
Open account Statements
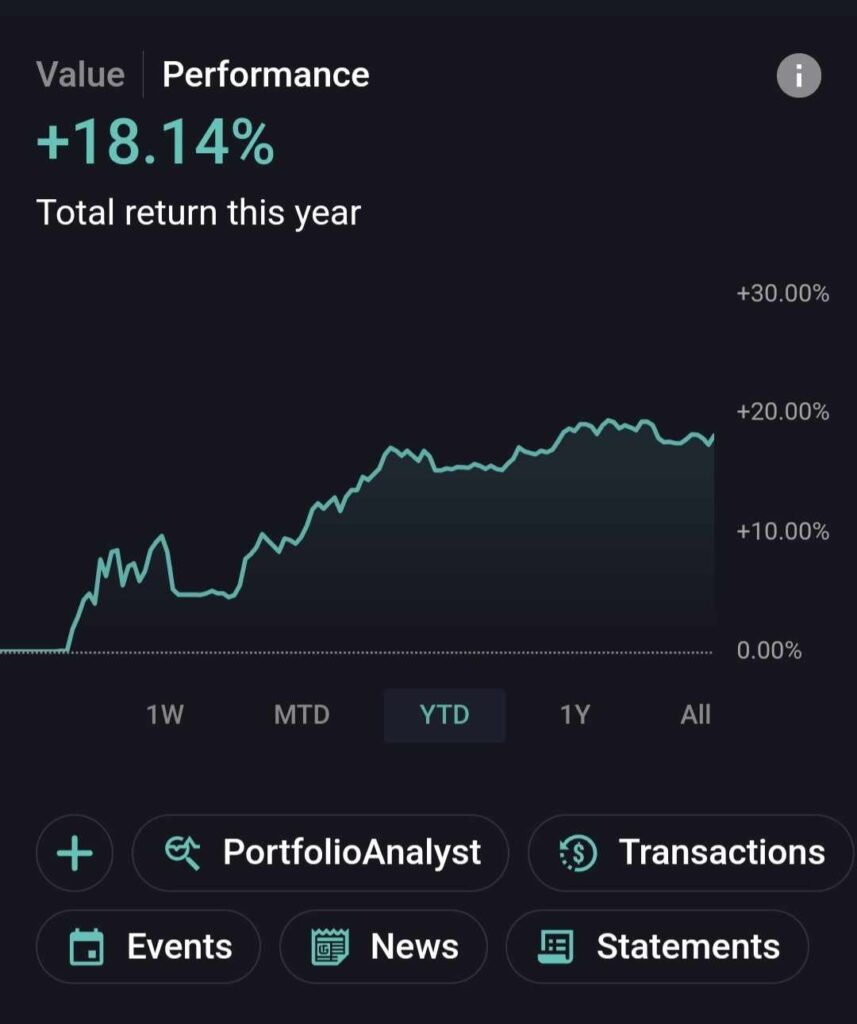(x=657, y=947)
